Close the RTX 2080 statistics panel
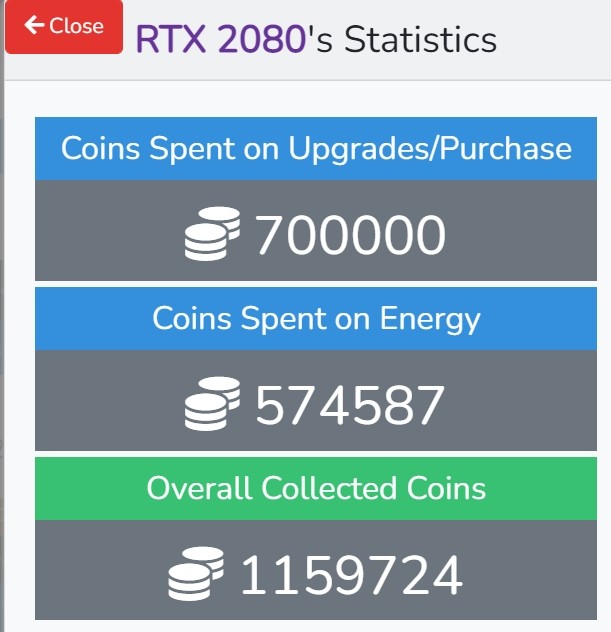 coord(64,27)
